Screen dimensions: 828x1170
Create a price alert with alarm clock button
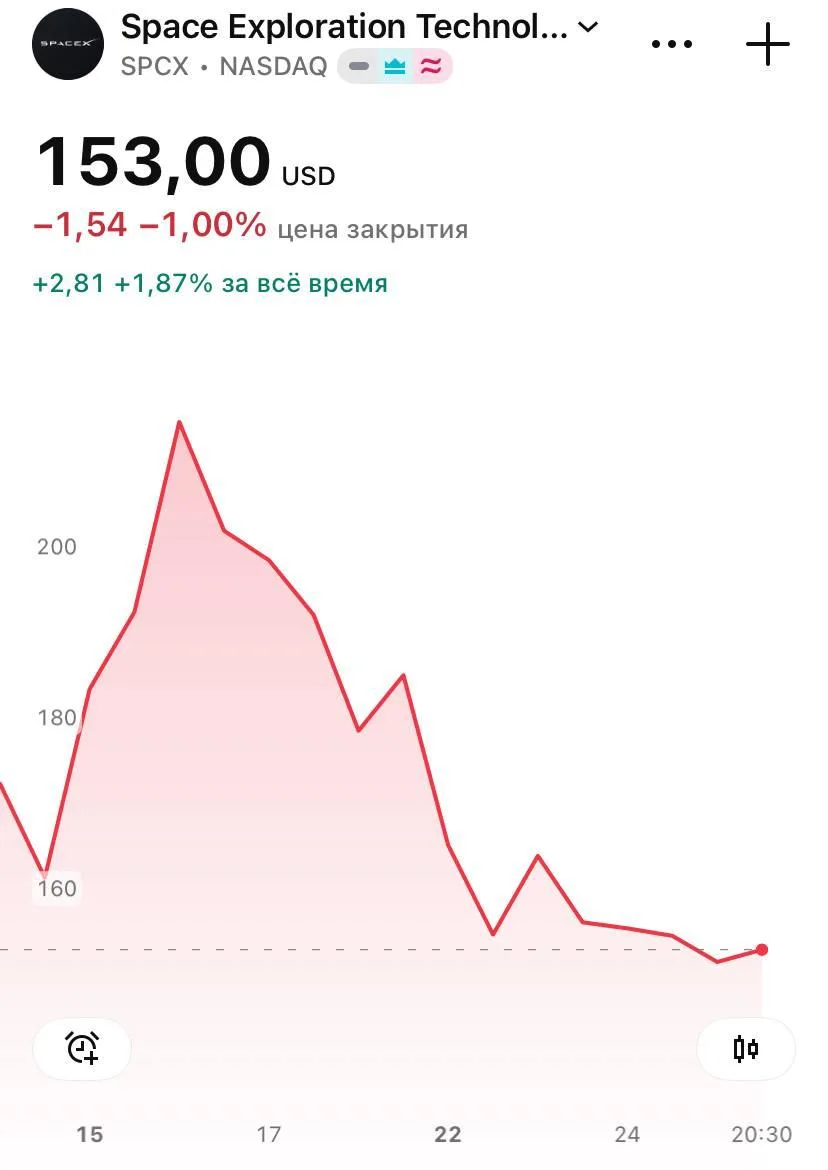pos(82,1048)
